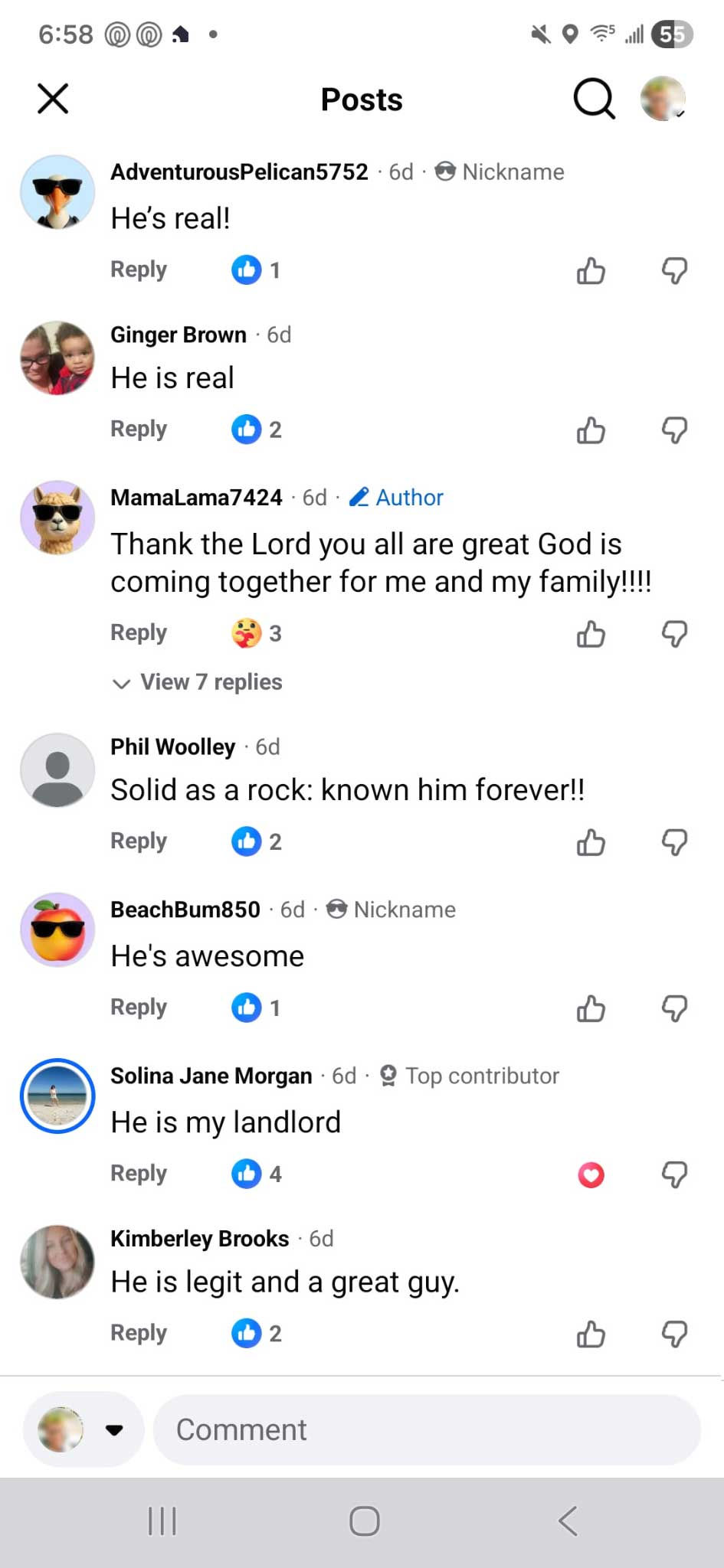Reply to MamaLama7424's comment
Image resolution: width=724 pixels, height=1568 pixels.
(139, 632)
